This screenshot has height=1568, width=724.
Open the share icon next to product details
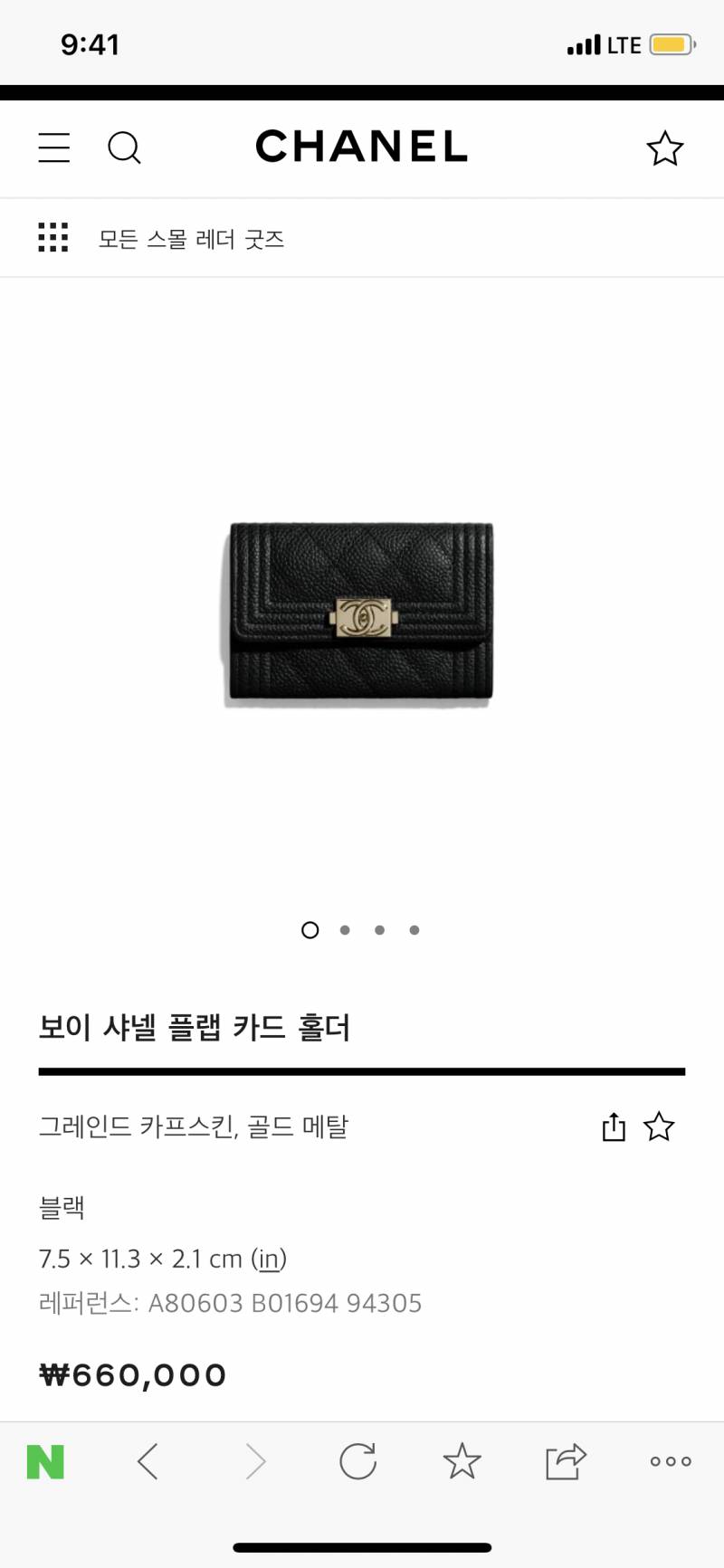pos(613,1126)
